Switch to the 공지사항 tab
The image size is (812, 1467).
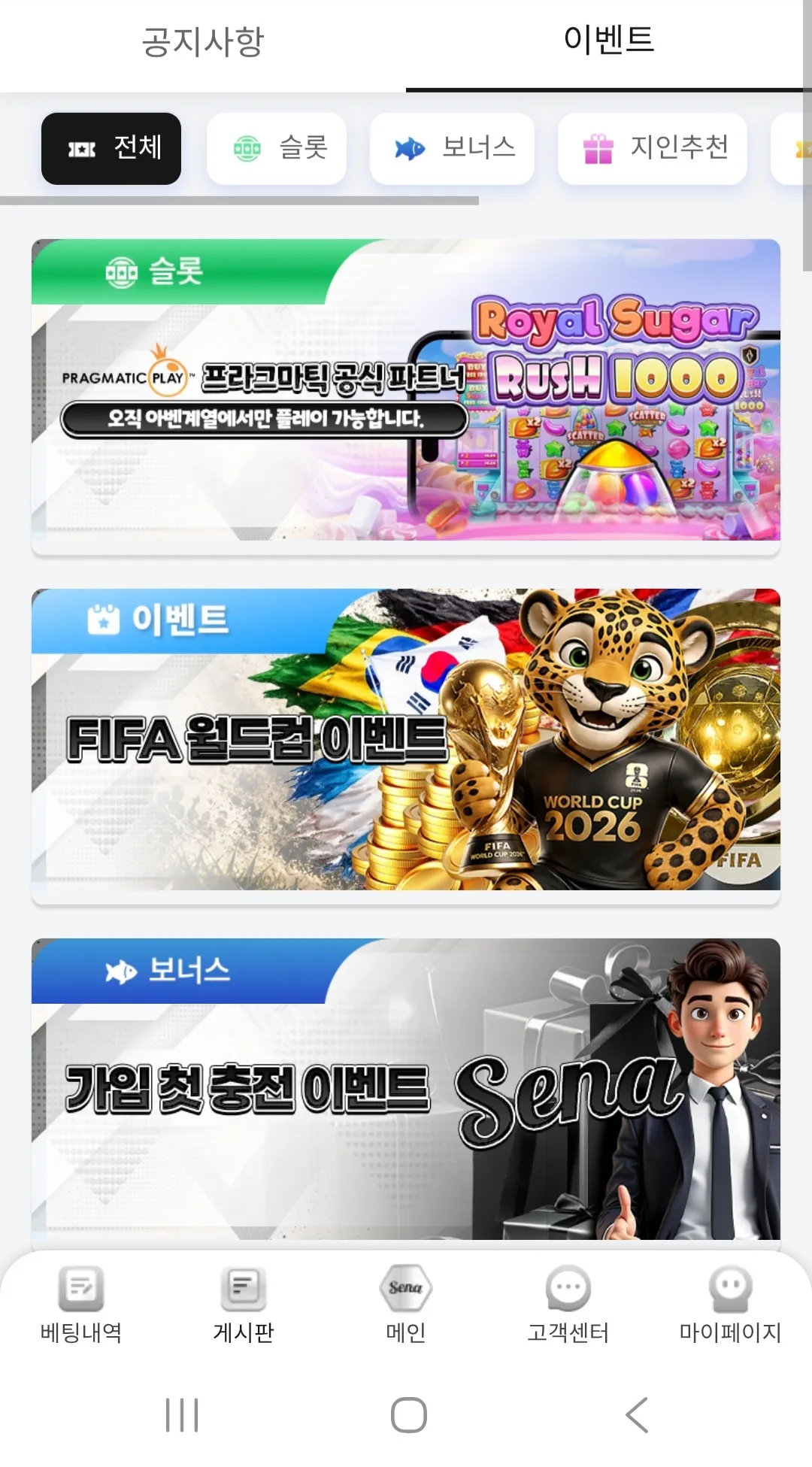point(203,42)
